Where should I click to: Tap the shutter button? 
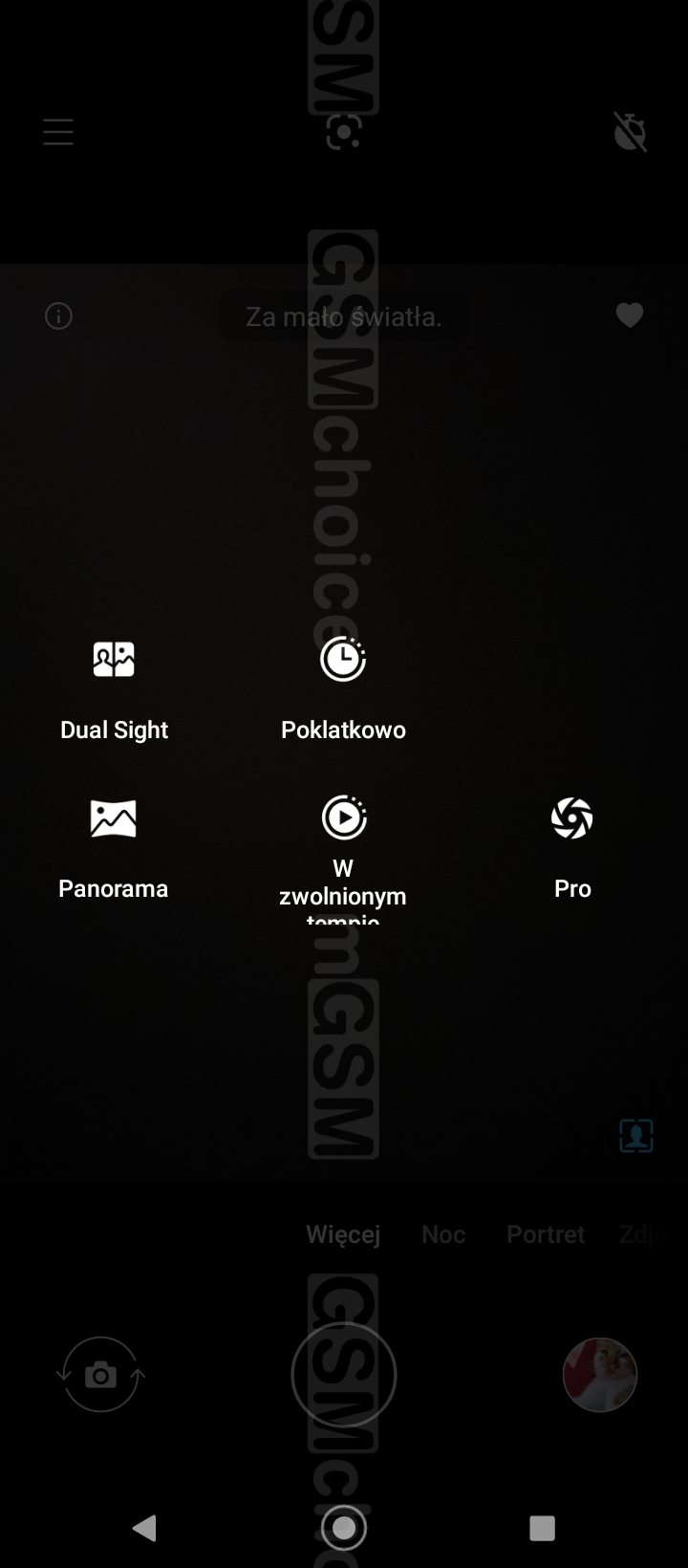click(x=344, y=1375)
